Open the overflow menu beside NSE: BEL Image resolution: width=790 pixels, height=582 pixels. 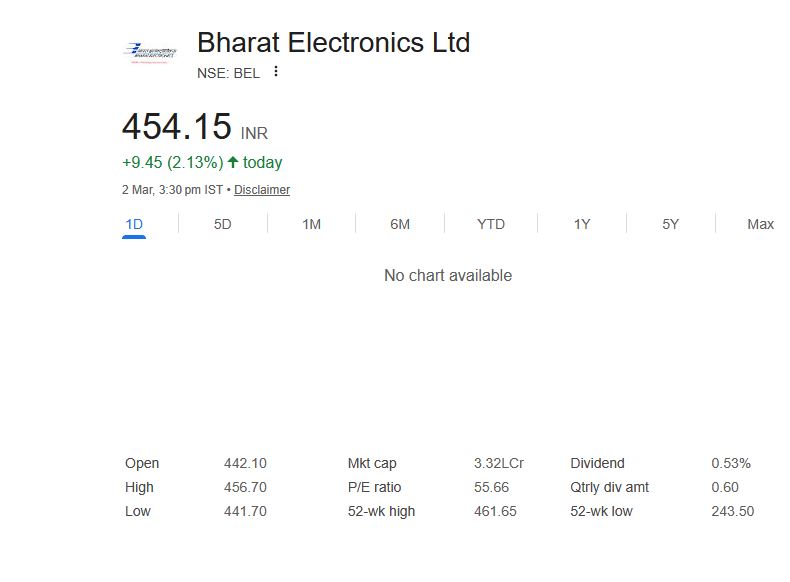point(276,72)
